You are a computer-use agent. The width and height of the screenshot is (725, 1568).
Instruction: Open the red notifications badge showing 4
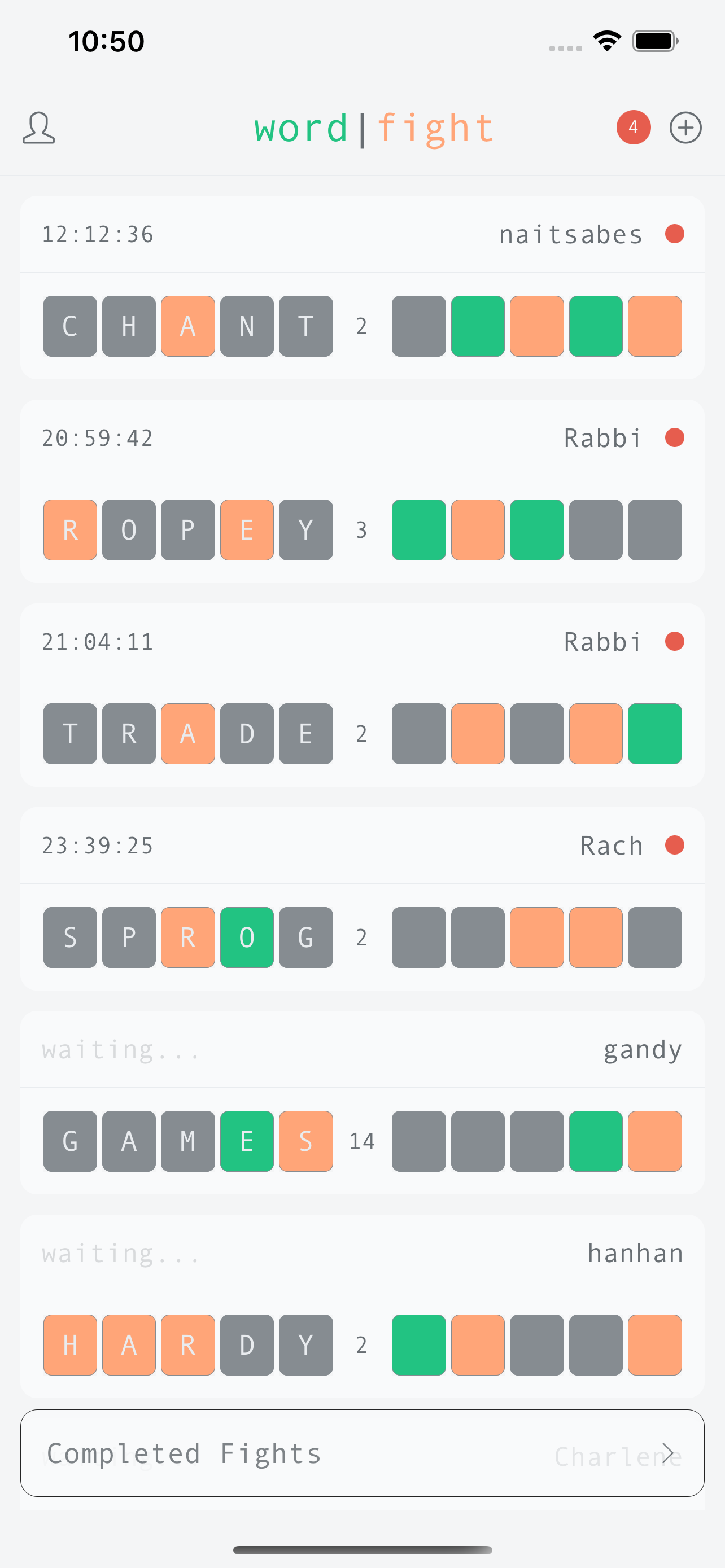633,128
